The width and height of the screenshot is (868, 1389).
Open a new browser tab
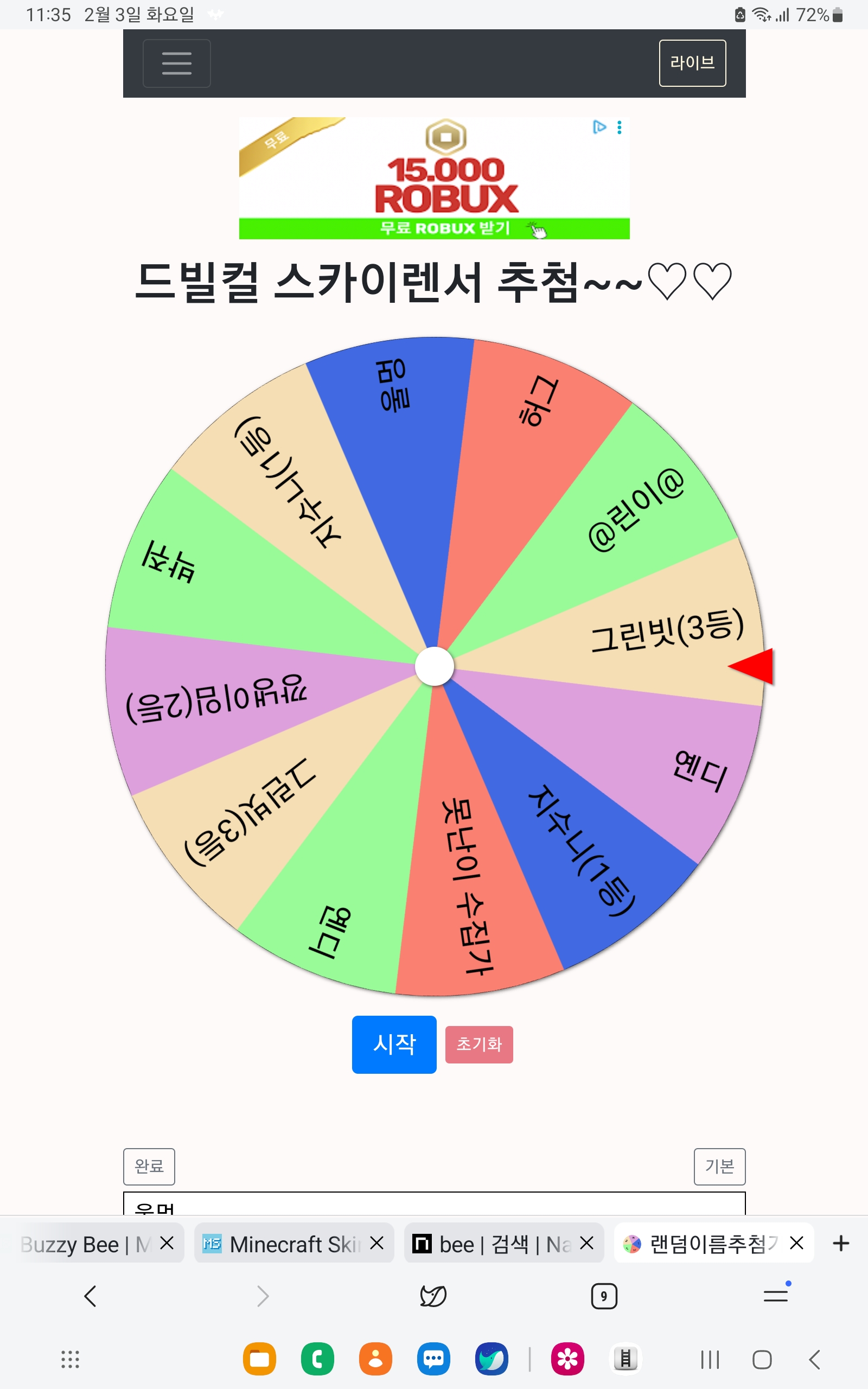(840, 1243)
